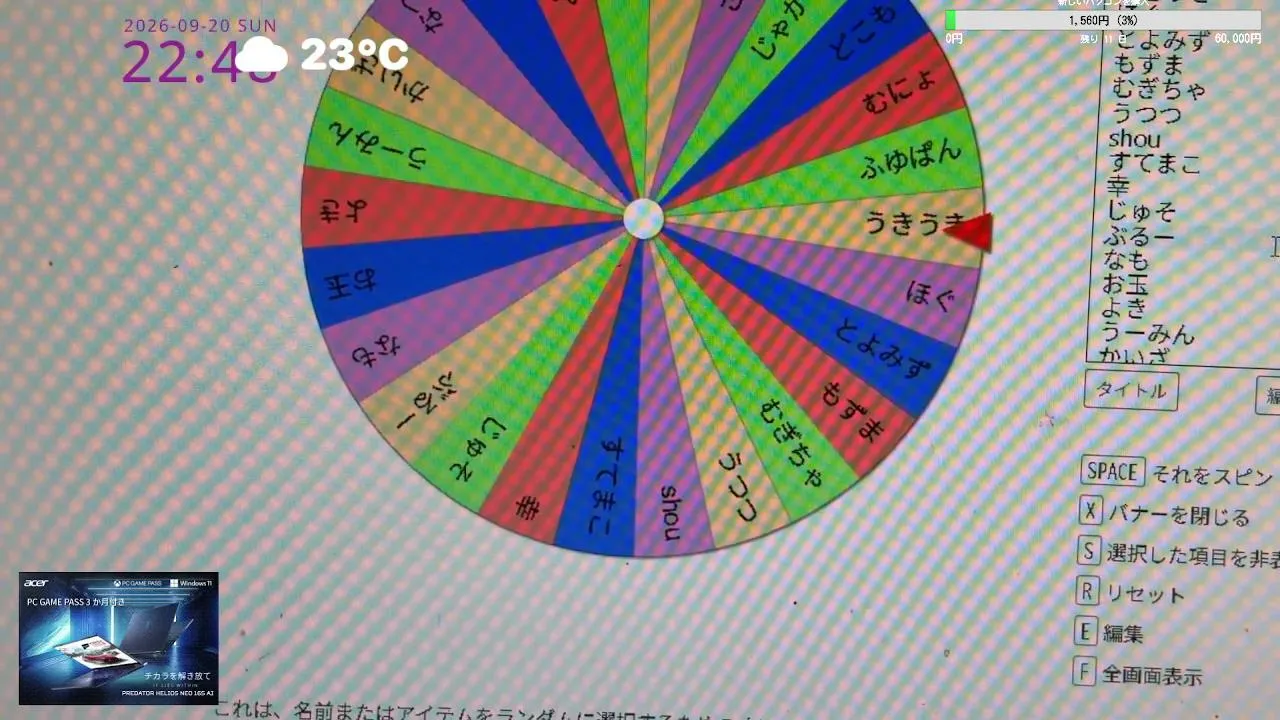The image size is (1280, 720).
Task: Open the タイトル button
Action: coord(1131,390)
